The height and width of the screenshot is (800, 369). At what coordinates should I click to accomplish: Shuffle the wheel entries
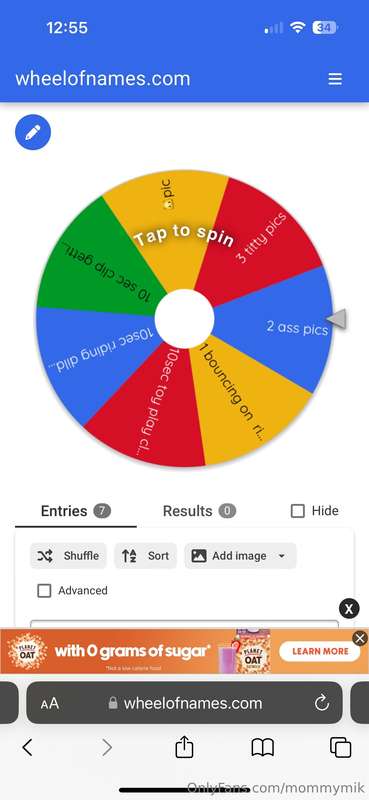coord(68,556)
